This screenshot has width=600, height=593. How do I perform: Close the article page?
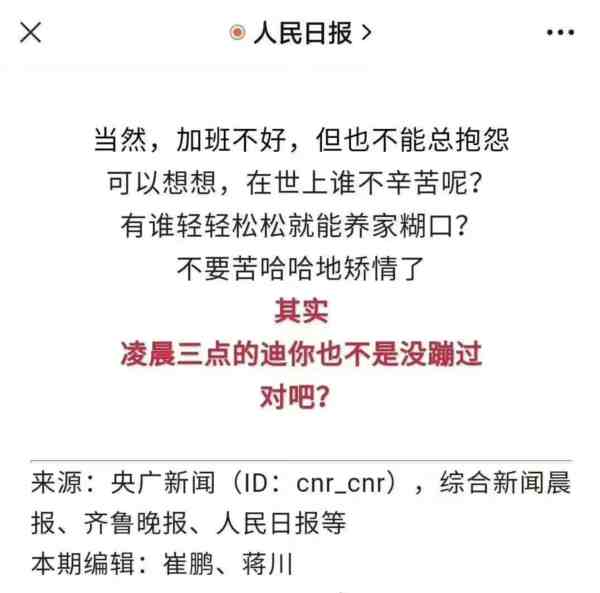[31, 33]
